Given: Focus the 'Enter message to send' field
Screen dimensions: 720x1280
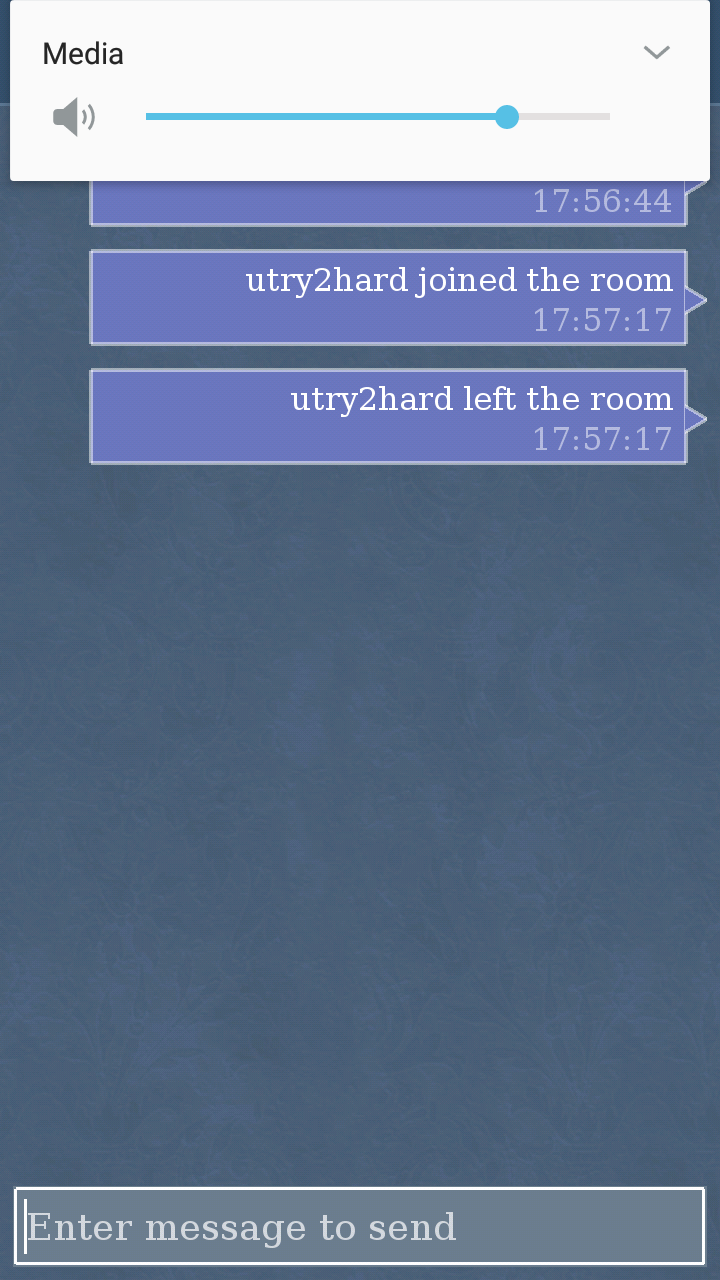Looking at the screenshot, I should 360,1227.
